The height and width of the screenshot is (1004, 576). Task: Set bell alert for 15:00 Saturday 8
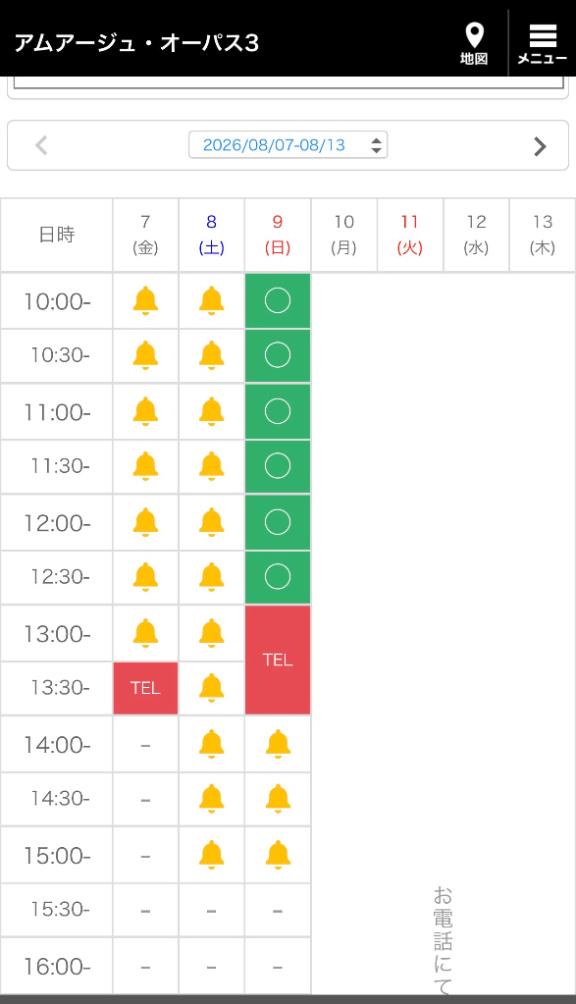point(211,855)
